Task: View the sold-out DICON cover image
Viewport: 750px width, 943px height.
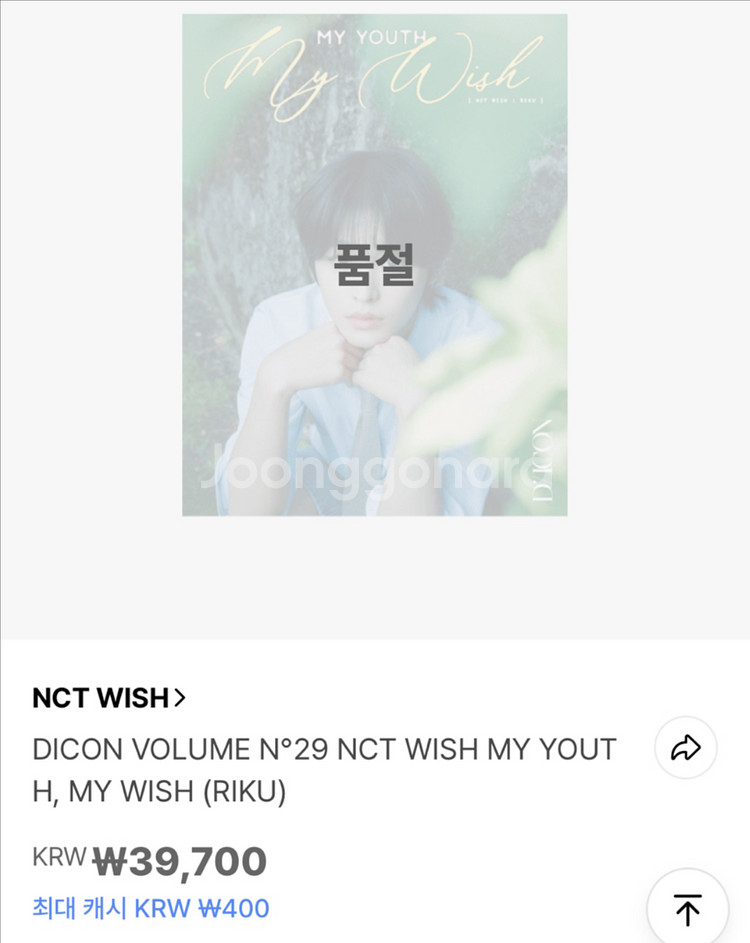Action: 374,265
